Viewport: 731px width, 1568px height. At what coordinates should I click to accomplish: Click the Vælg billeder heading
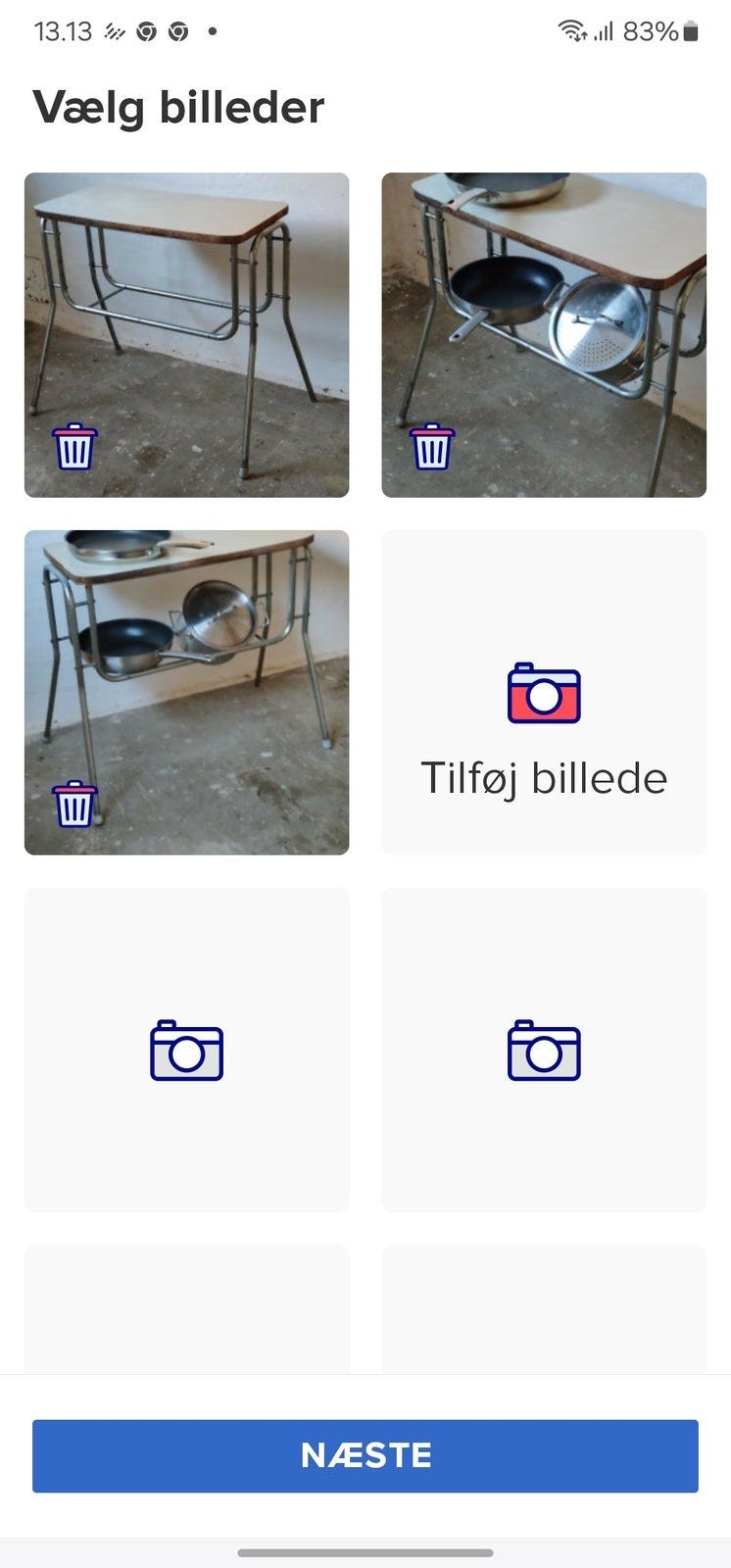[x=176, y=107]
